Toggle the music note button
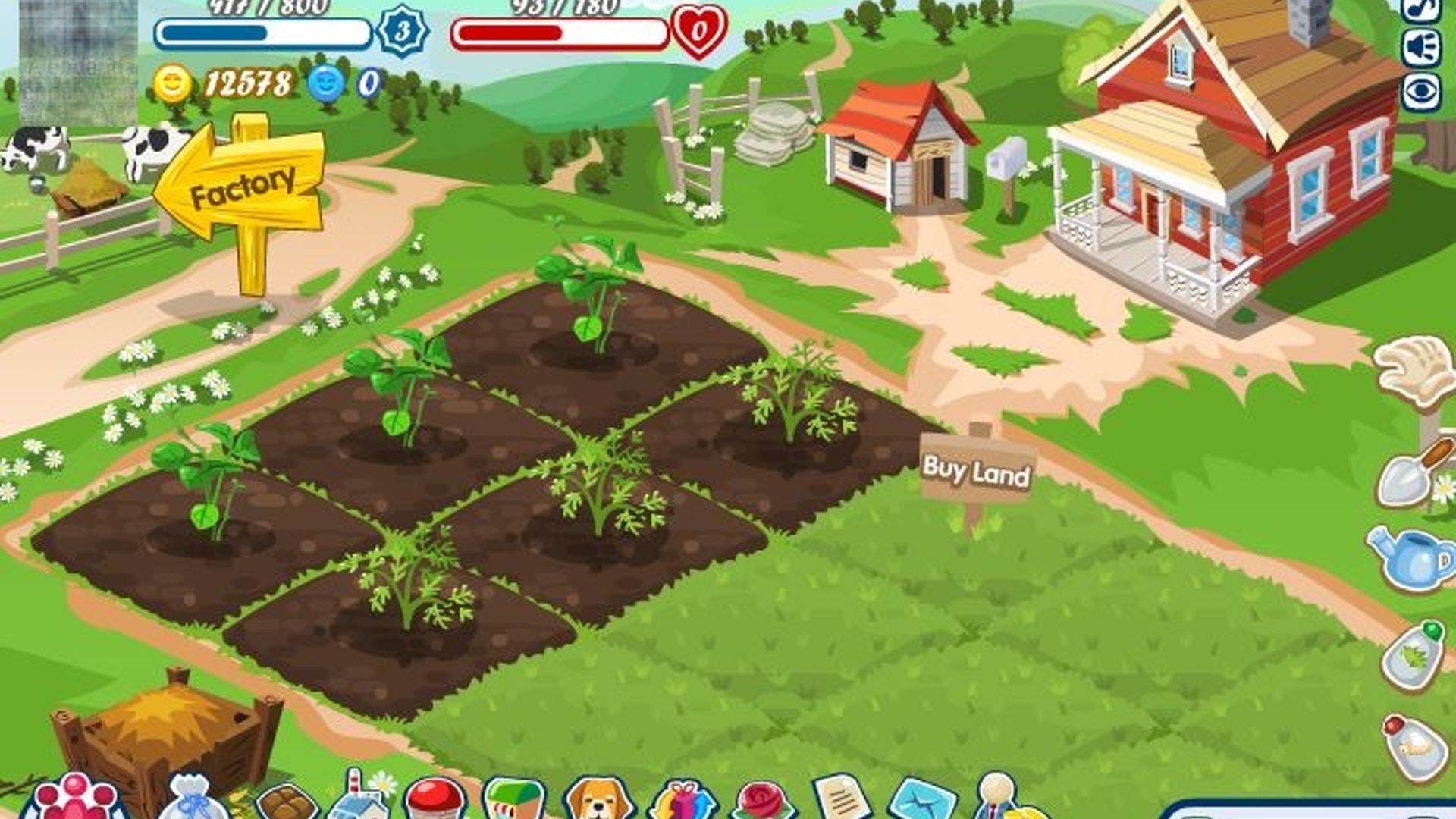Screen dimensions: 1456x819 point(1420,9)
